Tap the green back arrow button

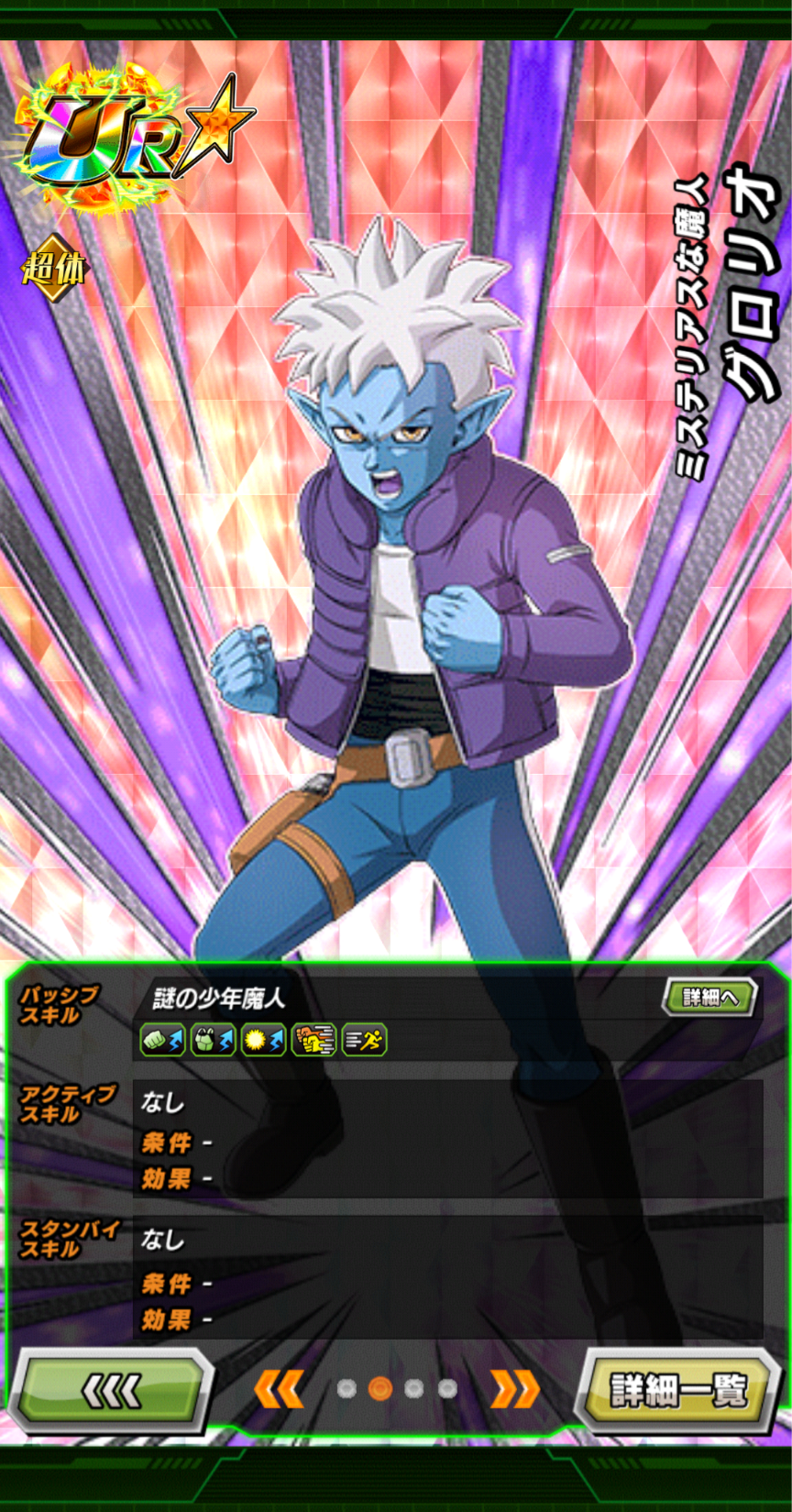tap(111, 1390)
